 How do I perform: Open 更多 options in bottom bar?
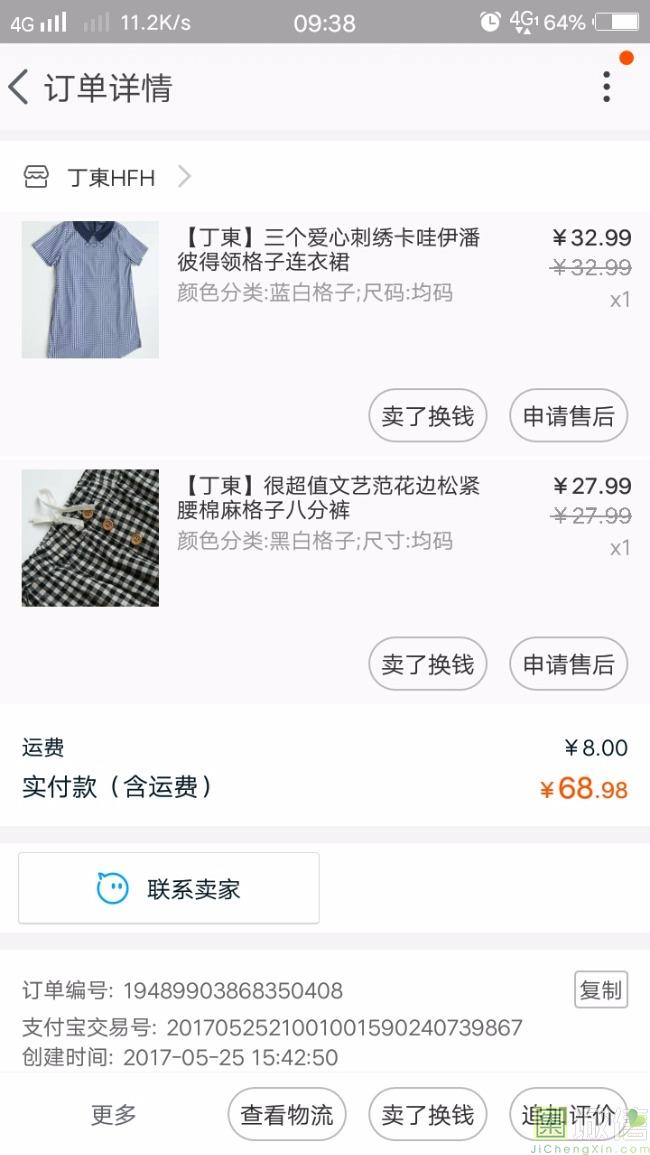(x=114, y=1115)
